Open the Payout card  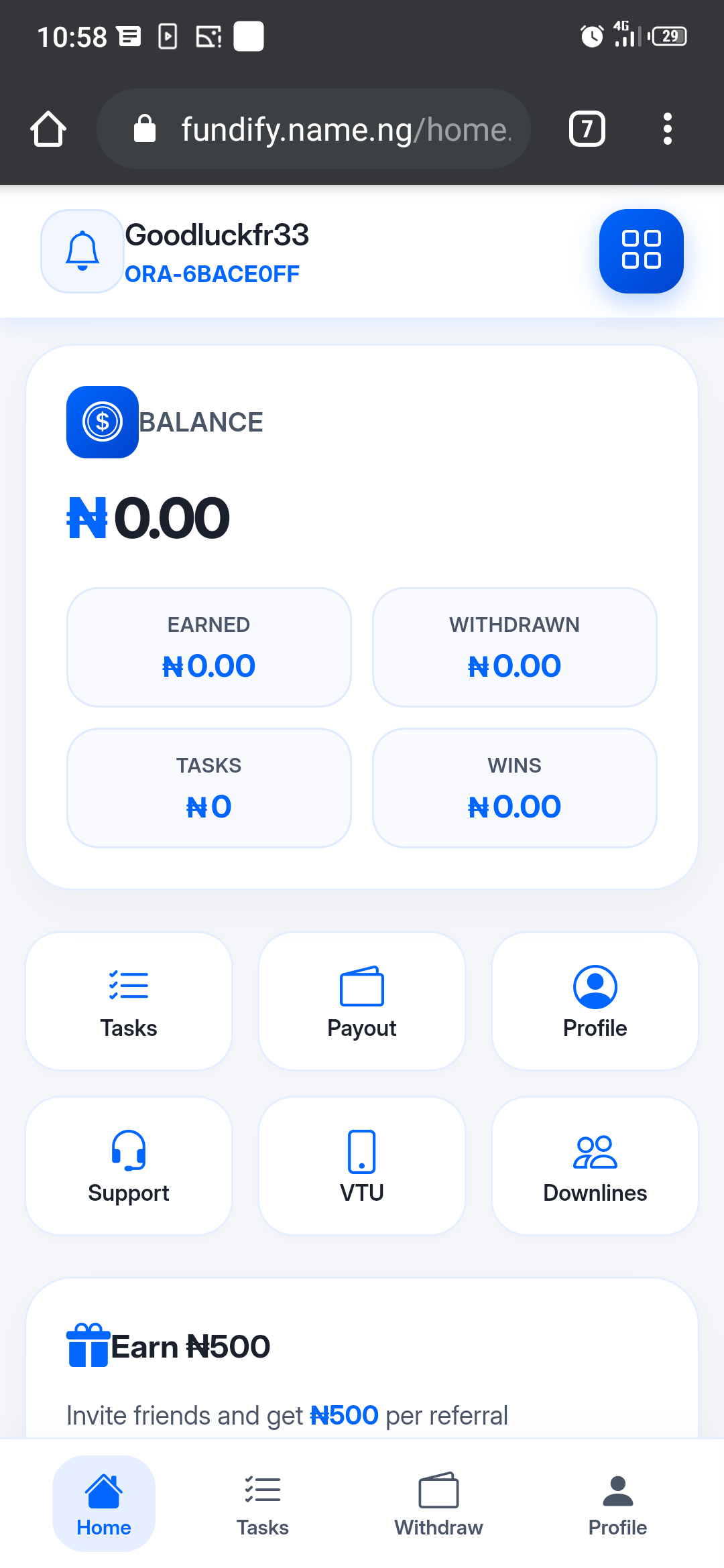pos(362,1001)
